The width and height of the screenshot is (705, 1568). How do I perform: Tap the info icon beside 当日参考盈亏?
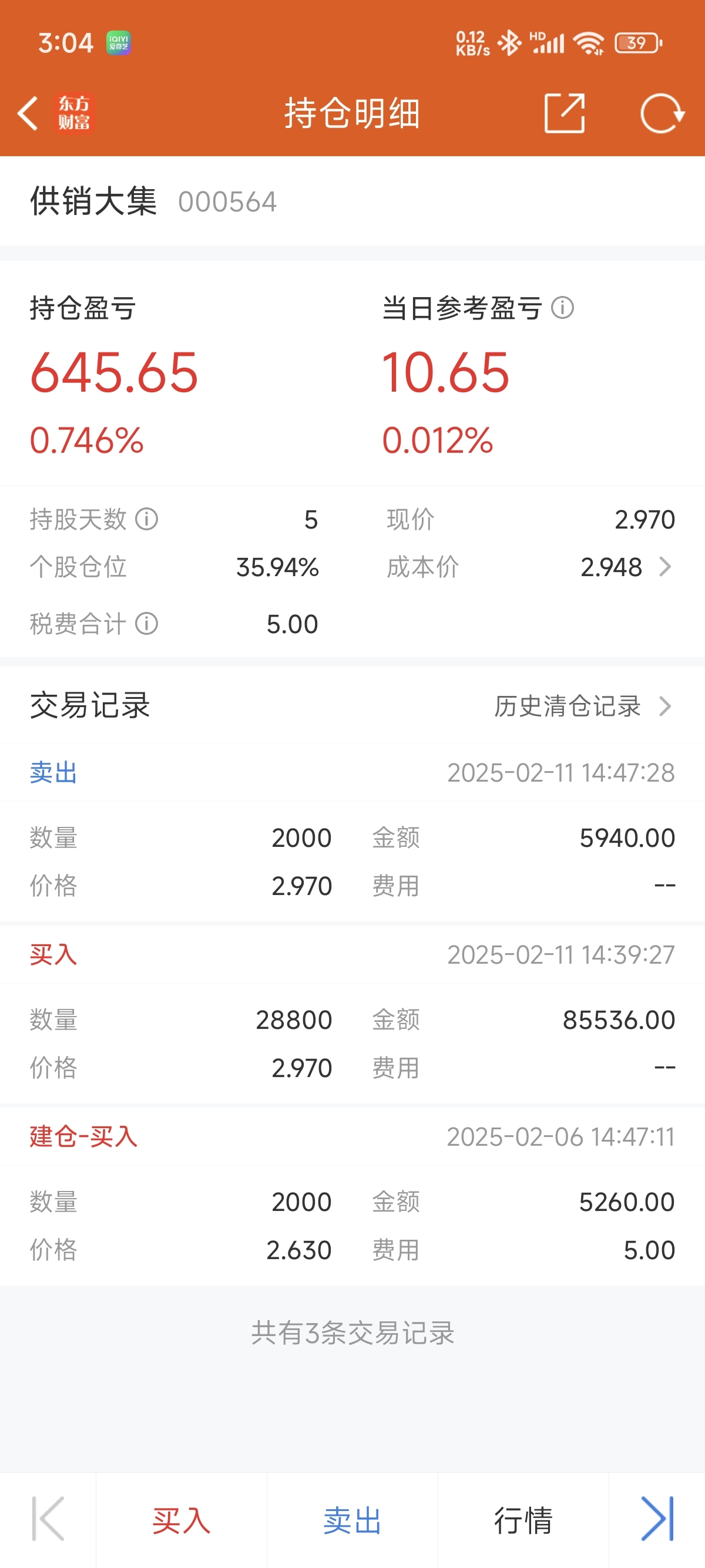[x=563, y=307]
